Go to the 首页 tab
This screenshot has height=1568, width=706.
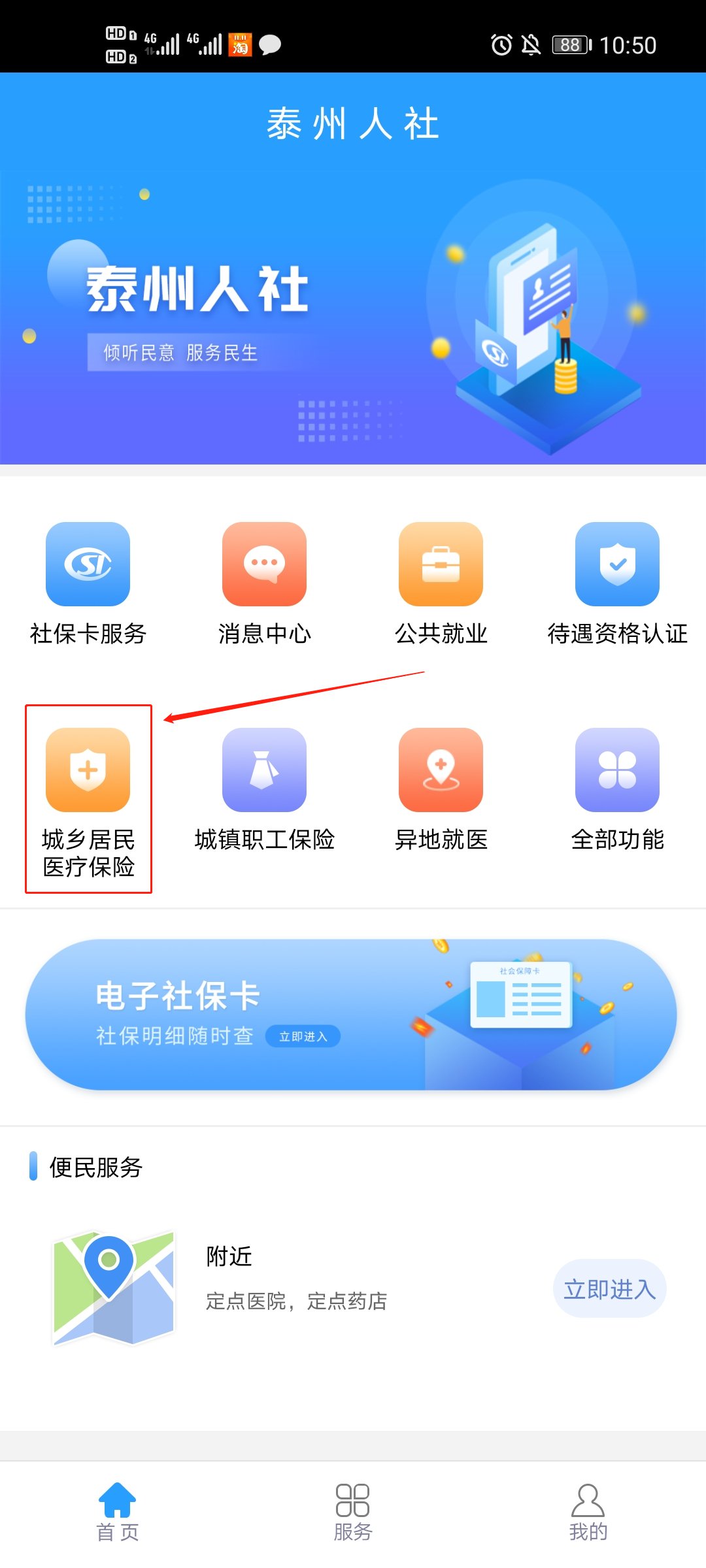pyautogui.click(x=118, y=1512)
